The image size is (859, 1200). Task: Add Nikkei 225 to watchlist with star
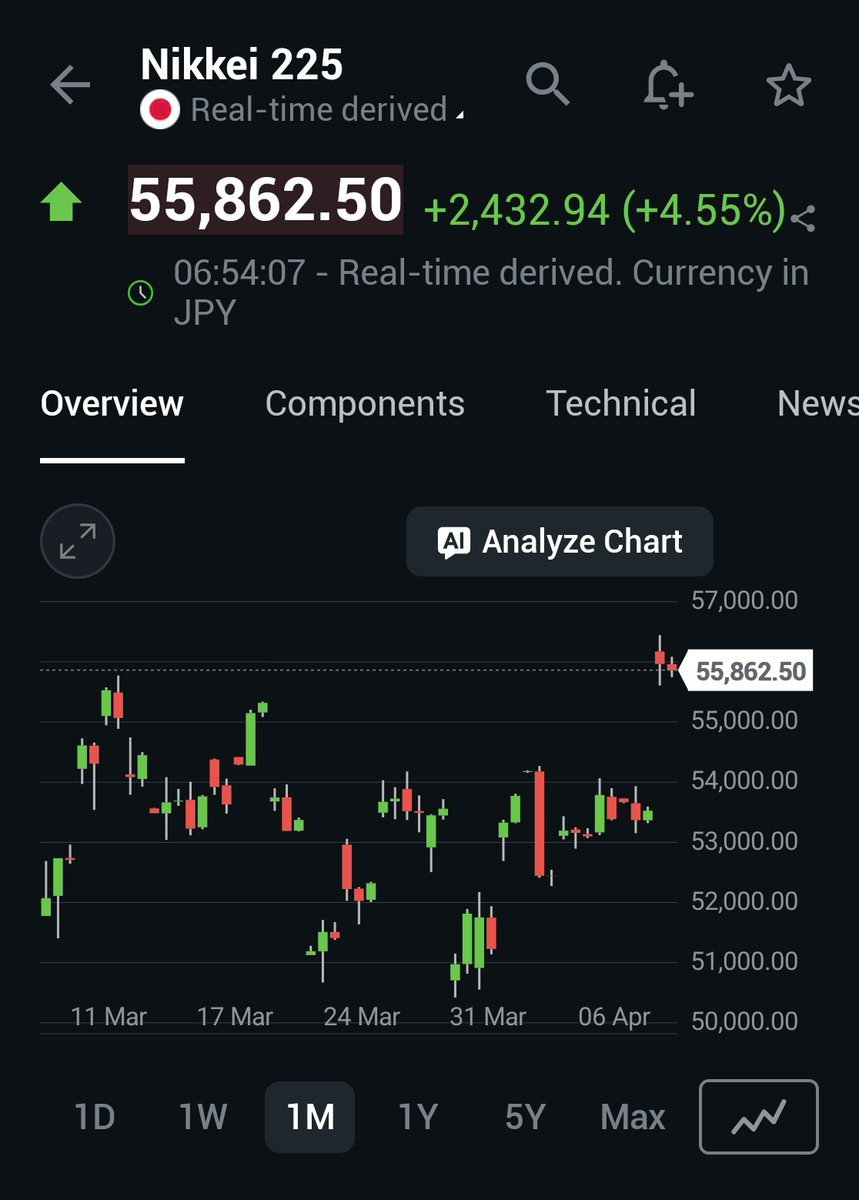tap(788, 86)
